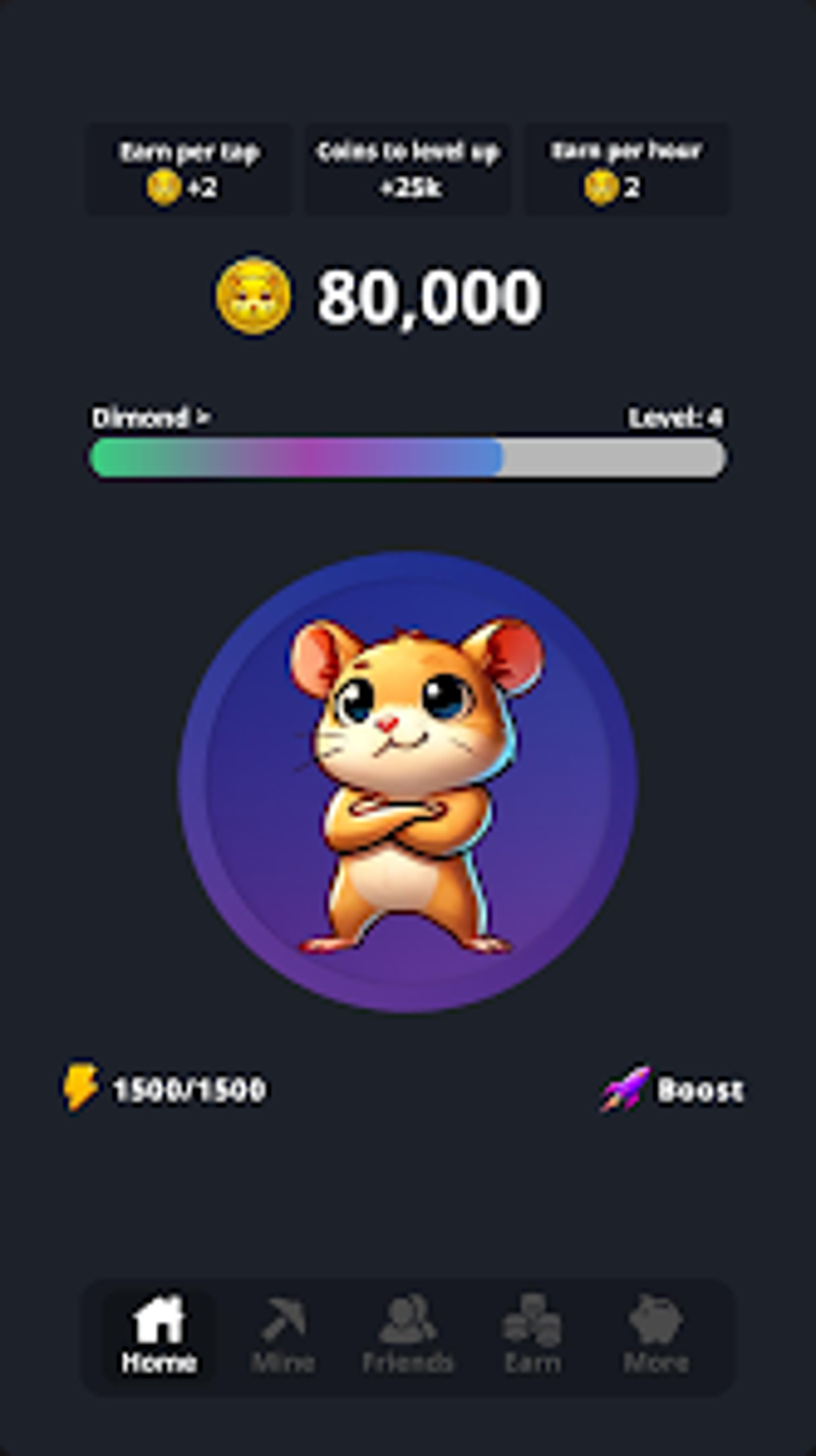The width and height of the screenshot is (816, 1456).
Task: Click the level progress bar
Action: tap(407, 457)
